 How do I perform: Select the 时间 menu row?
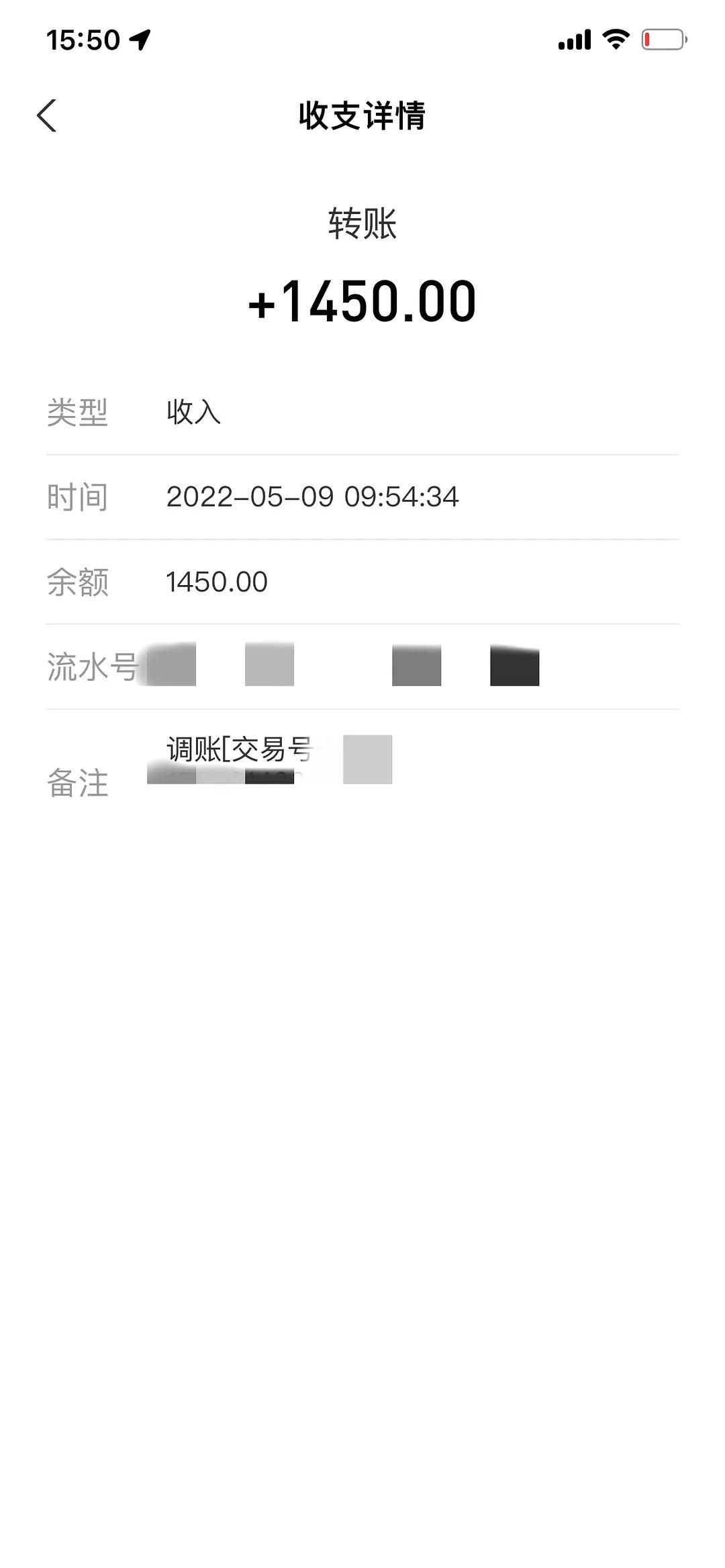(x=77, y=498)
